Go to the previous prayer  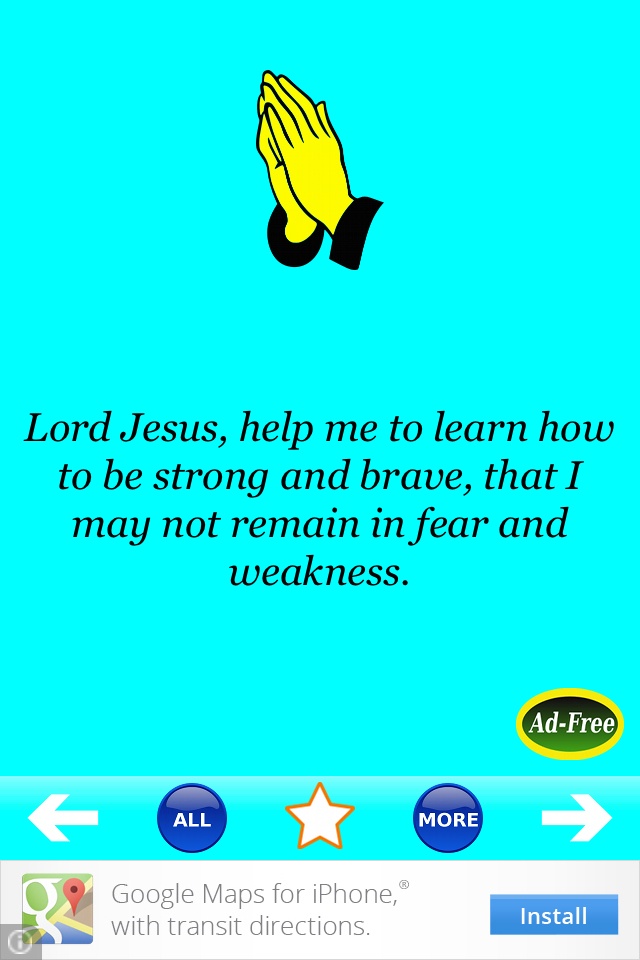pos(63,818)
